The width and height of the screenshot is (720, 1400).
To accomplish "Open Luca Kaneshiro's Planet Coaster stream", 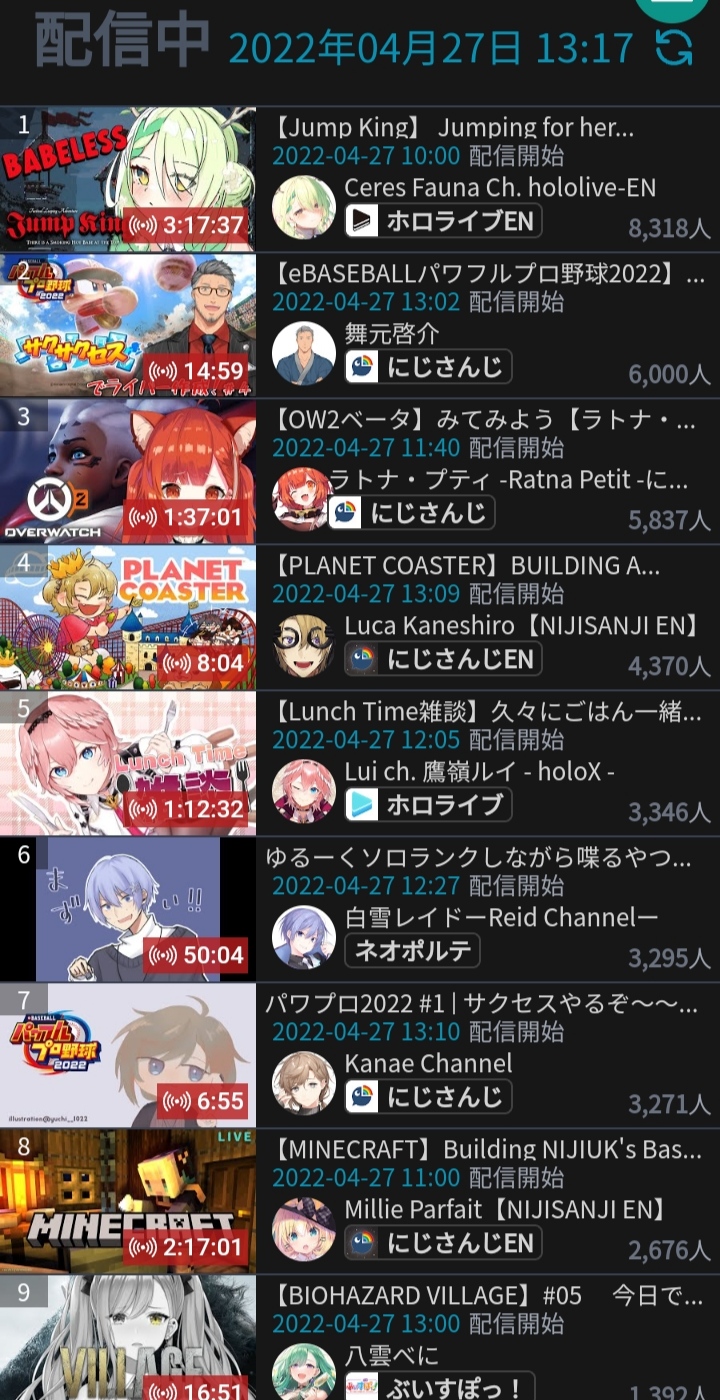I will pos(360,617).
